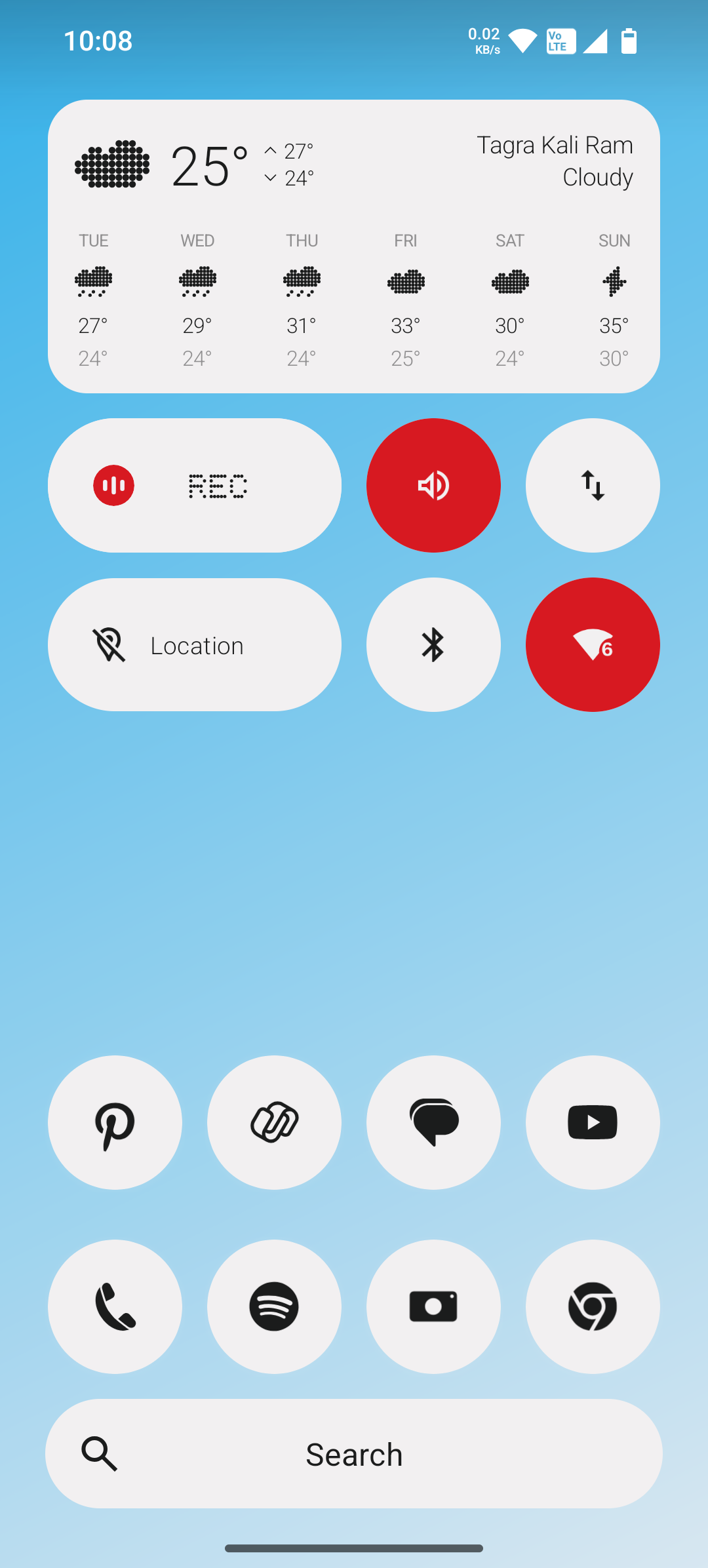Open the Messages app
The width and height of the screenshot is (708, 1568).
tap(433, 1122)
